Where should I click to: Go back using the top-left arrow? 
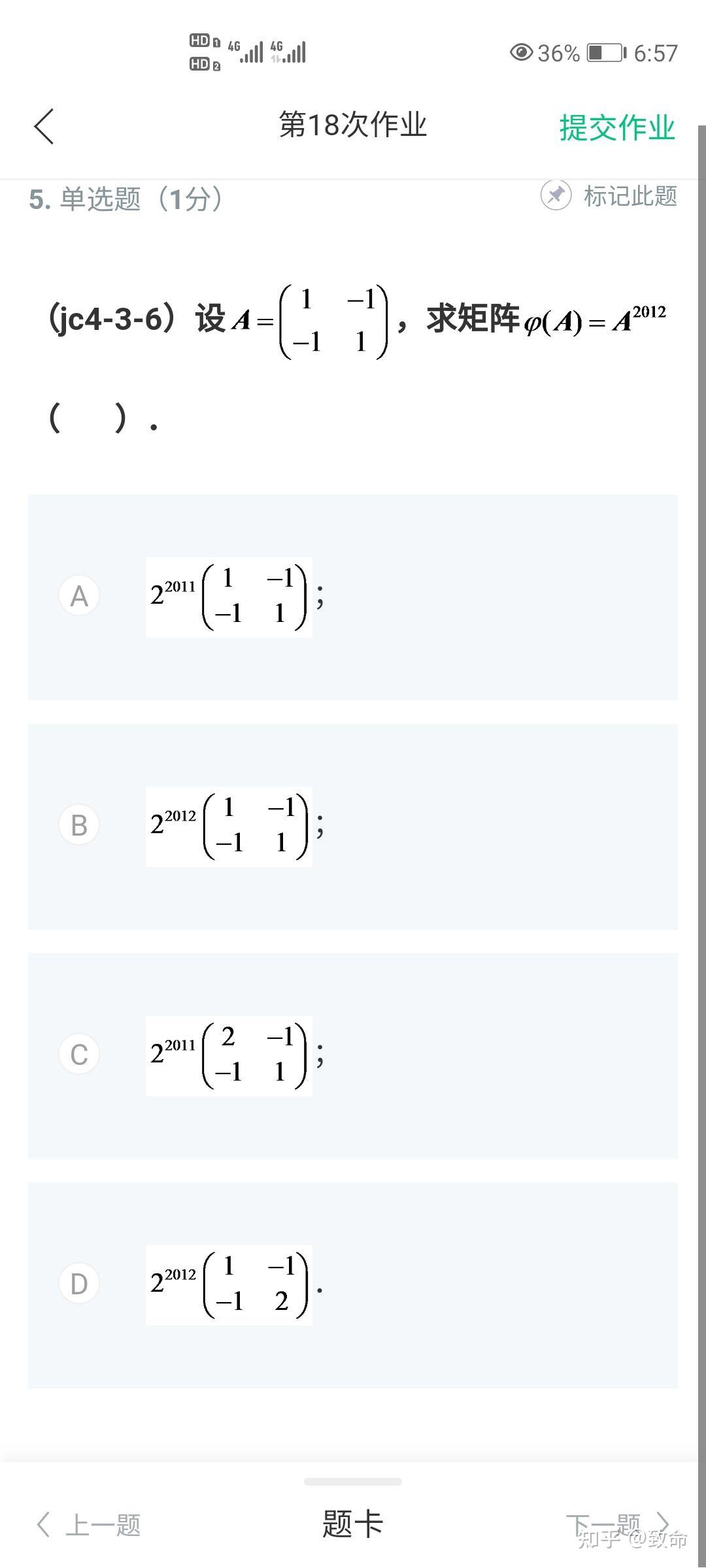click(x=44, y=126)
